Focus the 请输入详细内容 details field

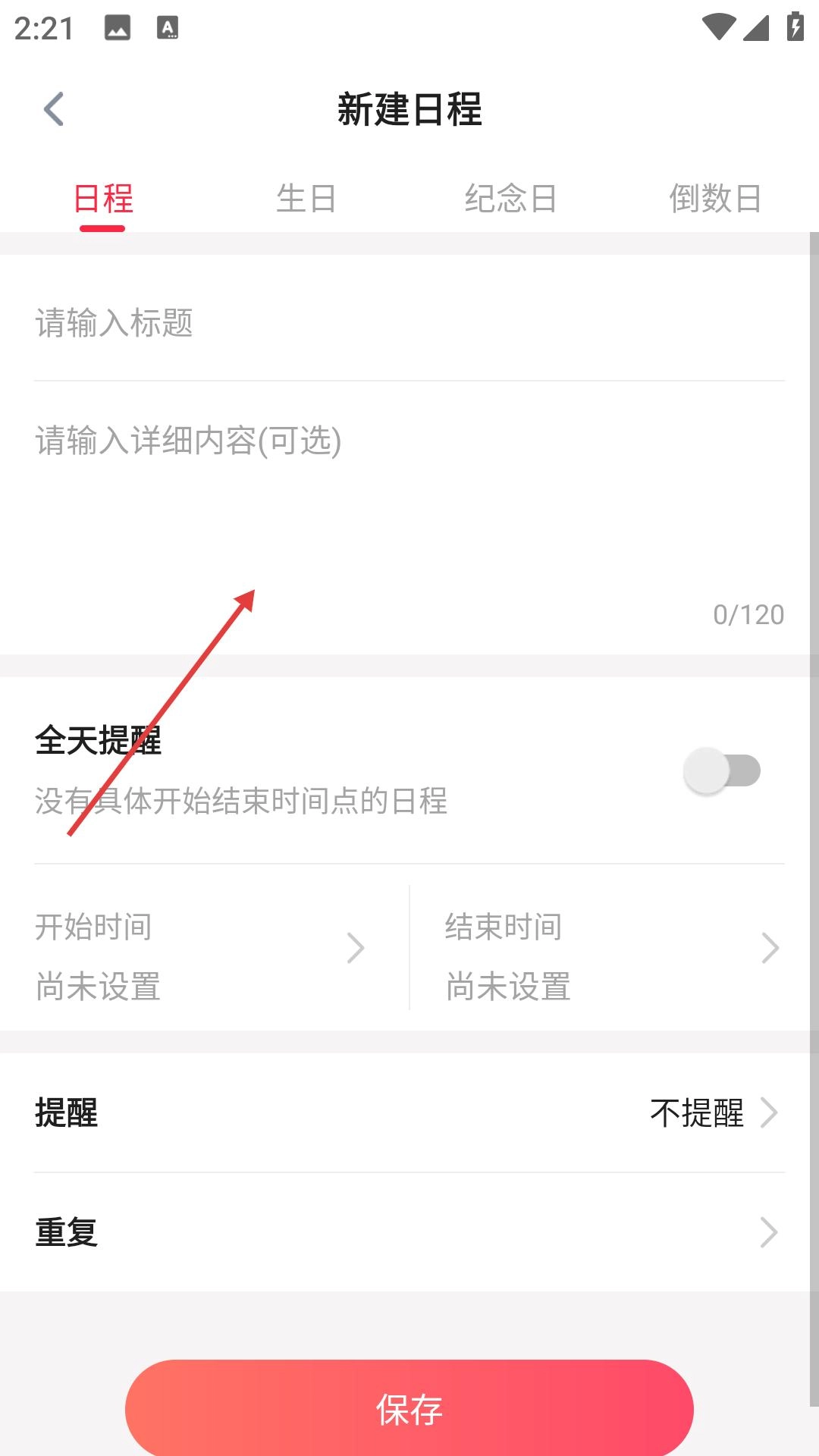click(x=409, y=493)
